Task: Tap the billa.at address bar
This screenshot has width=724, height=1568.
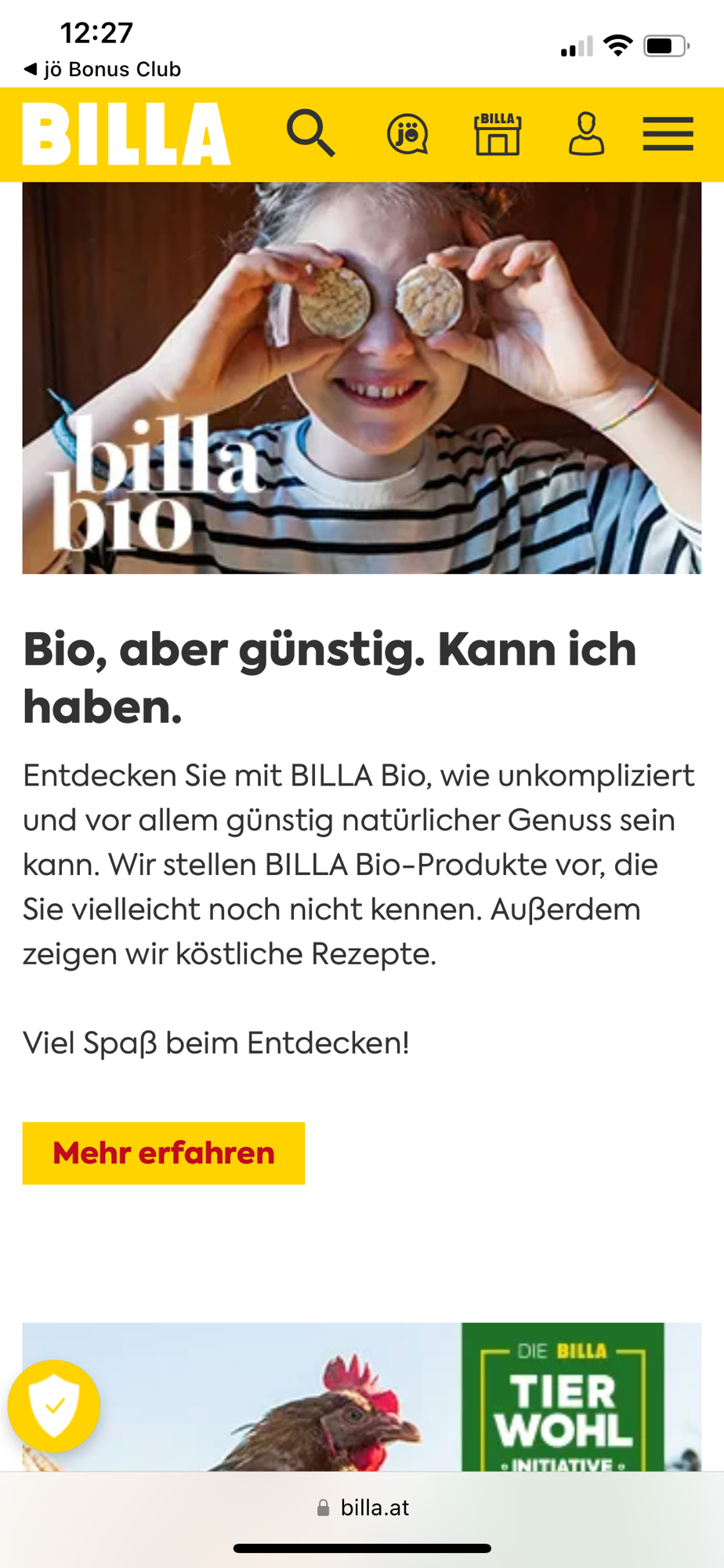Action: coord(362,1508)
